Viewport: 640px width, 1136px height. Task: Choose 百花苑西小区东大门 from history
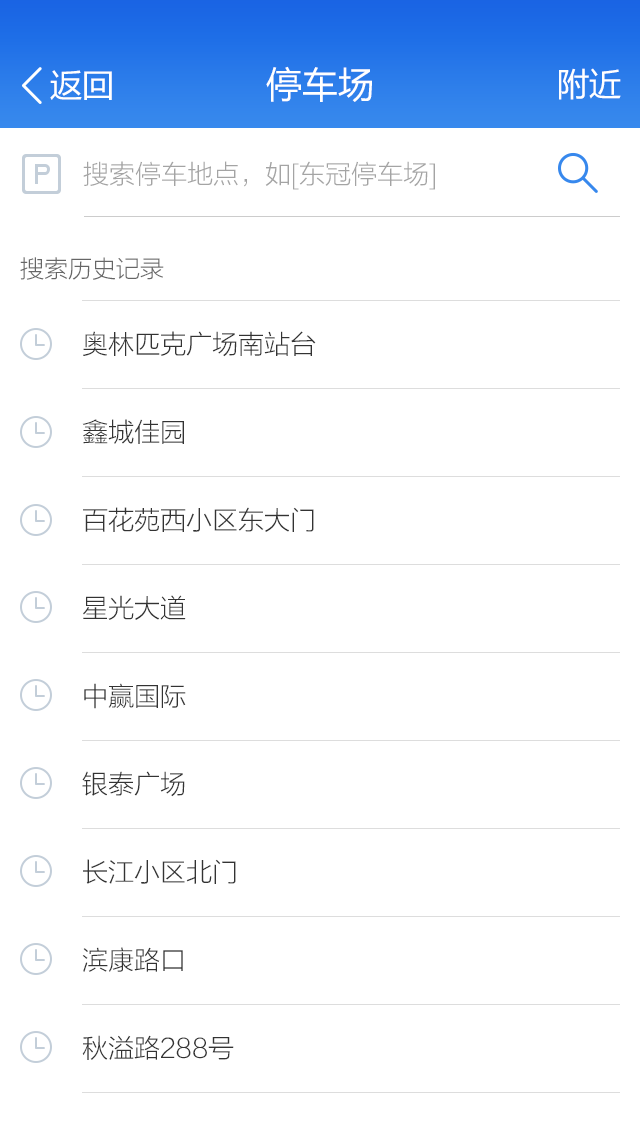tap(199, 521)
